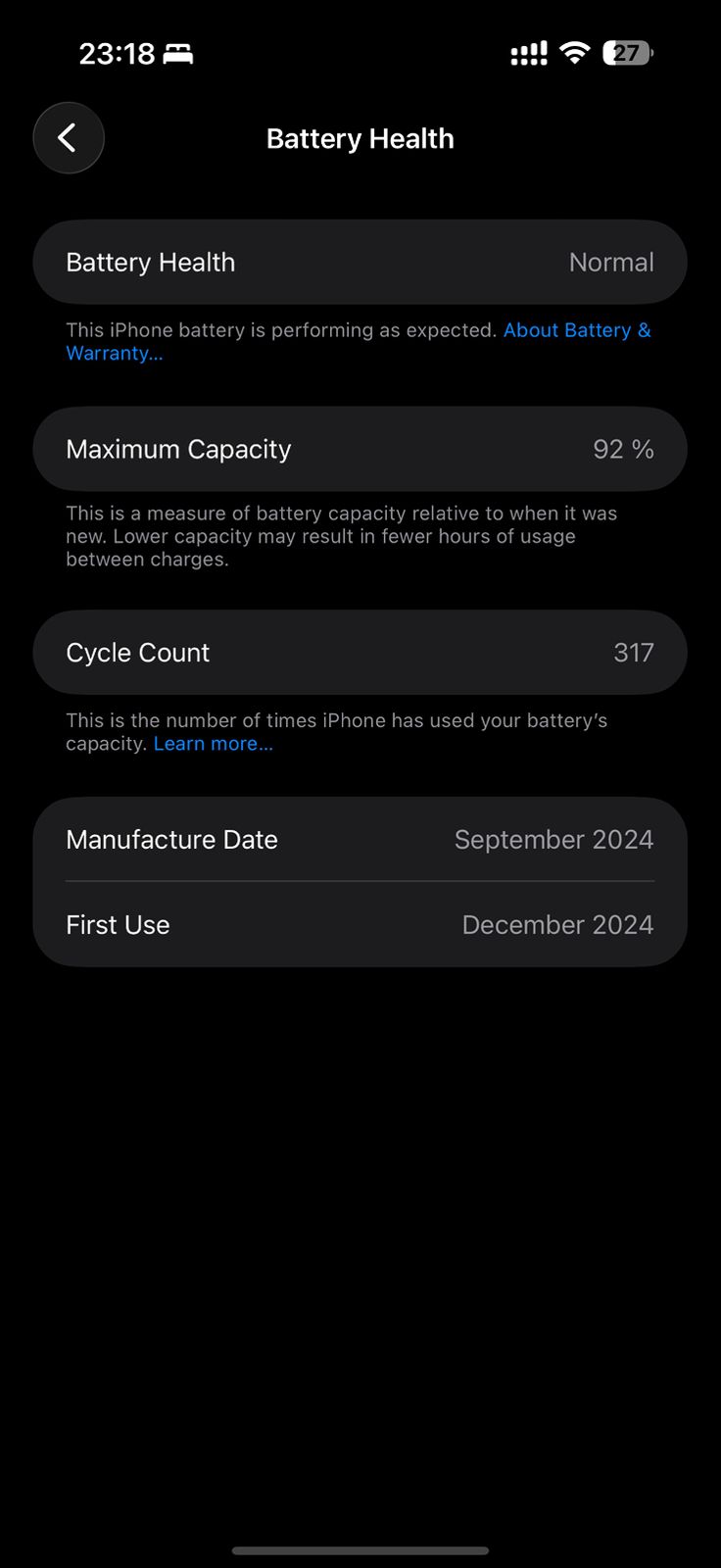The height and width of the screenshot is (1568, 721).
Task: Tap the home indicator bar at bottom
Action: 360,1550
